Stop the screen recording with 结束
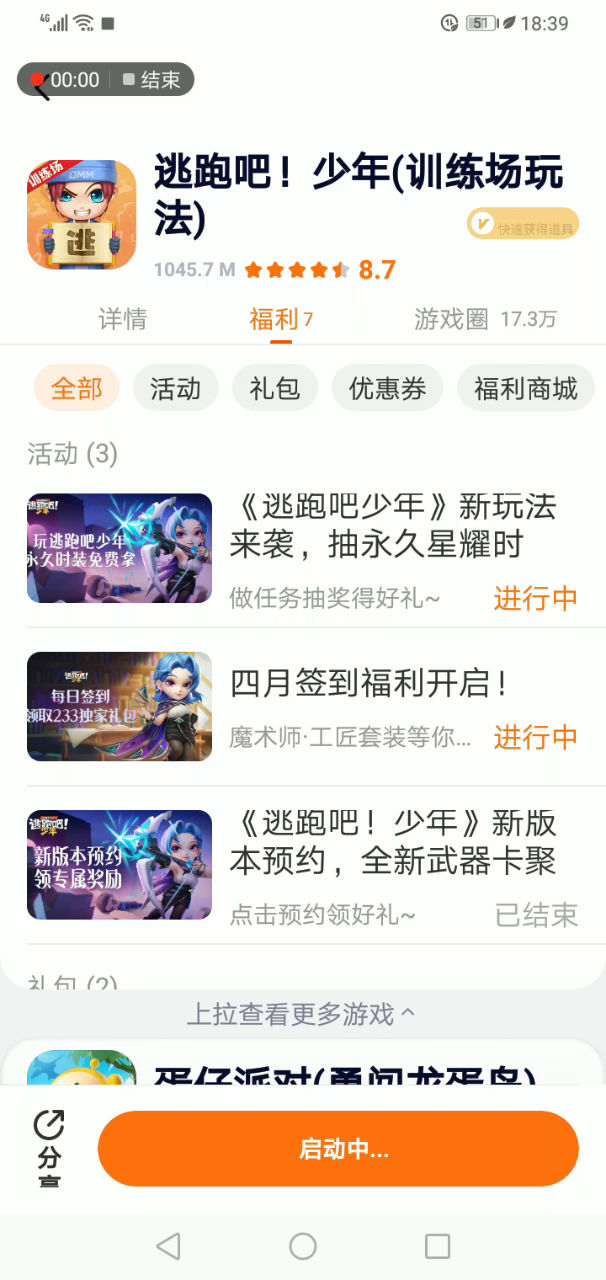 [152, 80]
